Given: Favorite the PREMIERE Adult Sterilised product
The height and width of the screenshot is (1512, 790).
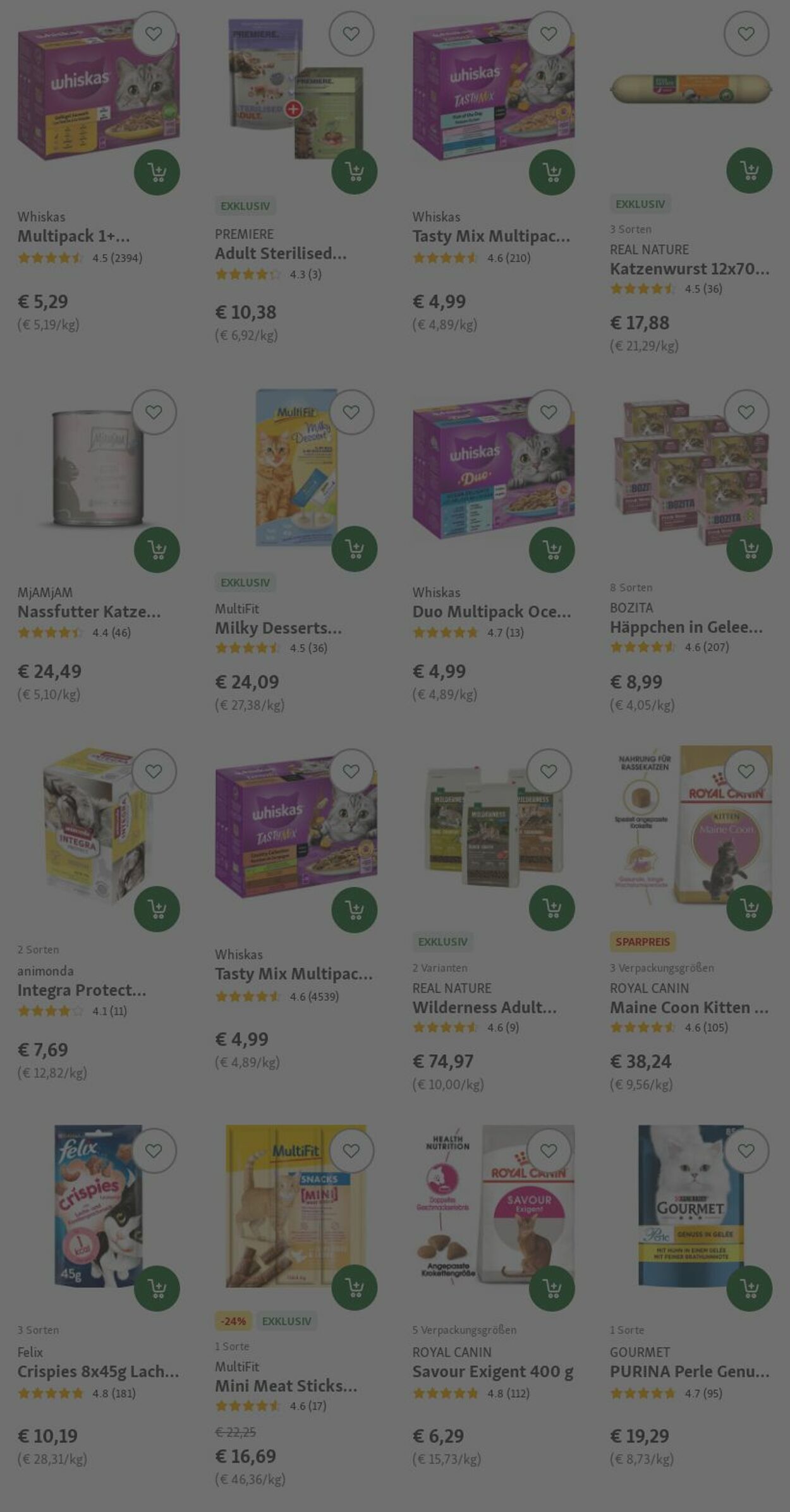Looking at the screenshot, I should click(x=351, y=33).
